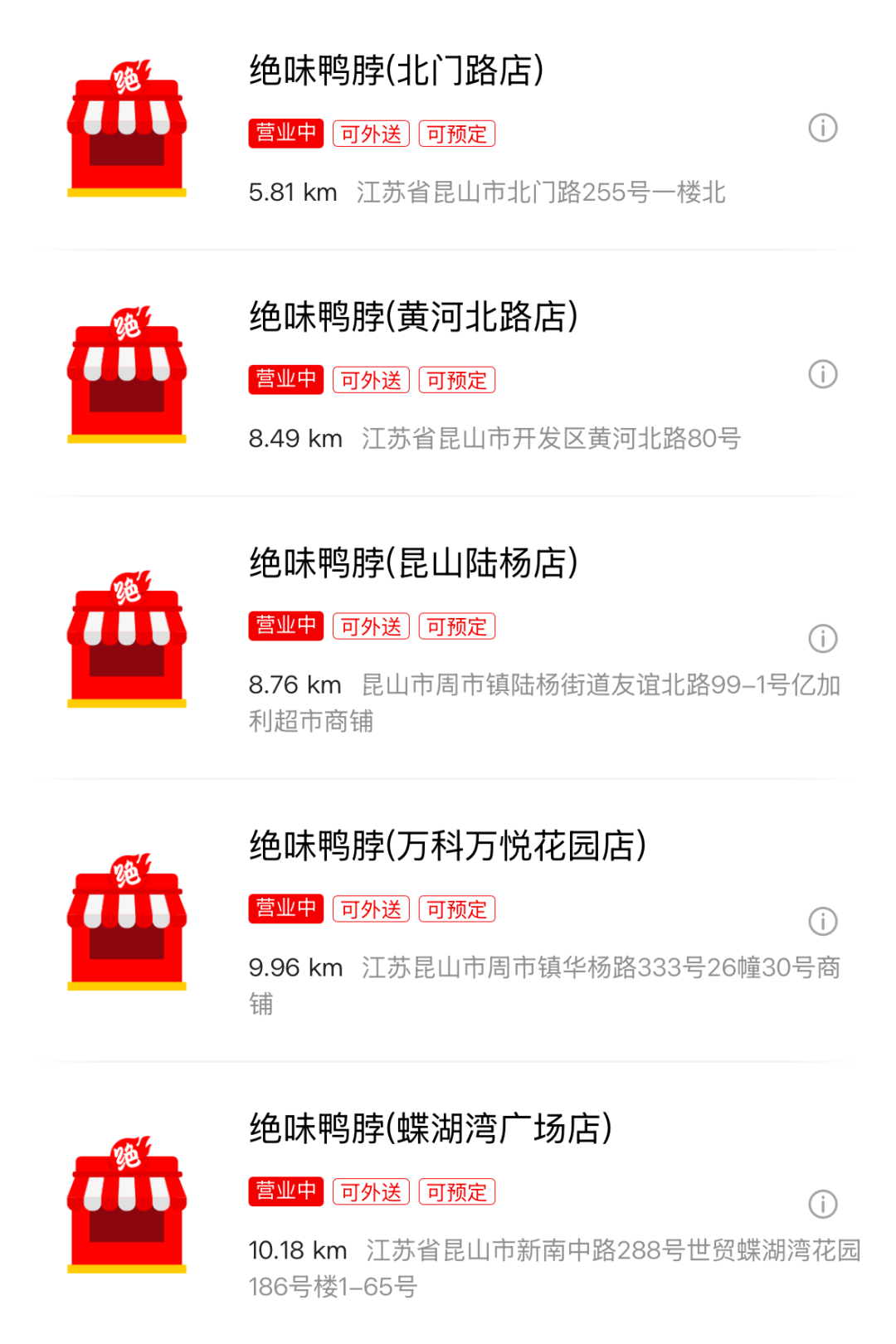The height and width of the screenshot is (1344, 896).
Task: Open info icon for 万科万悦花园店
Action: 821,921
